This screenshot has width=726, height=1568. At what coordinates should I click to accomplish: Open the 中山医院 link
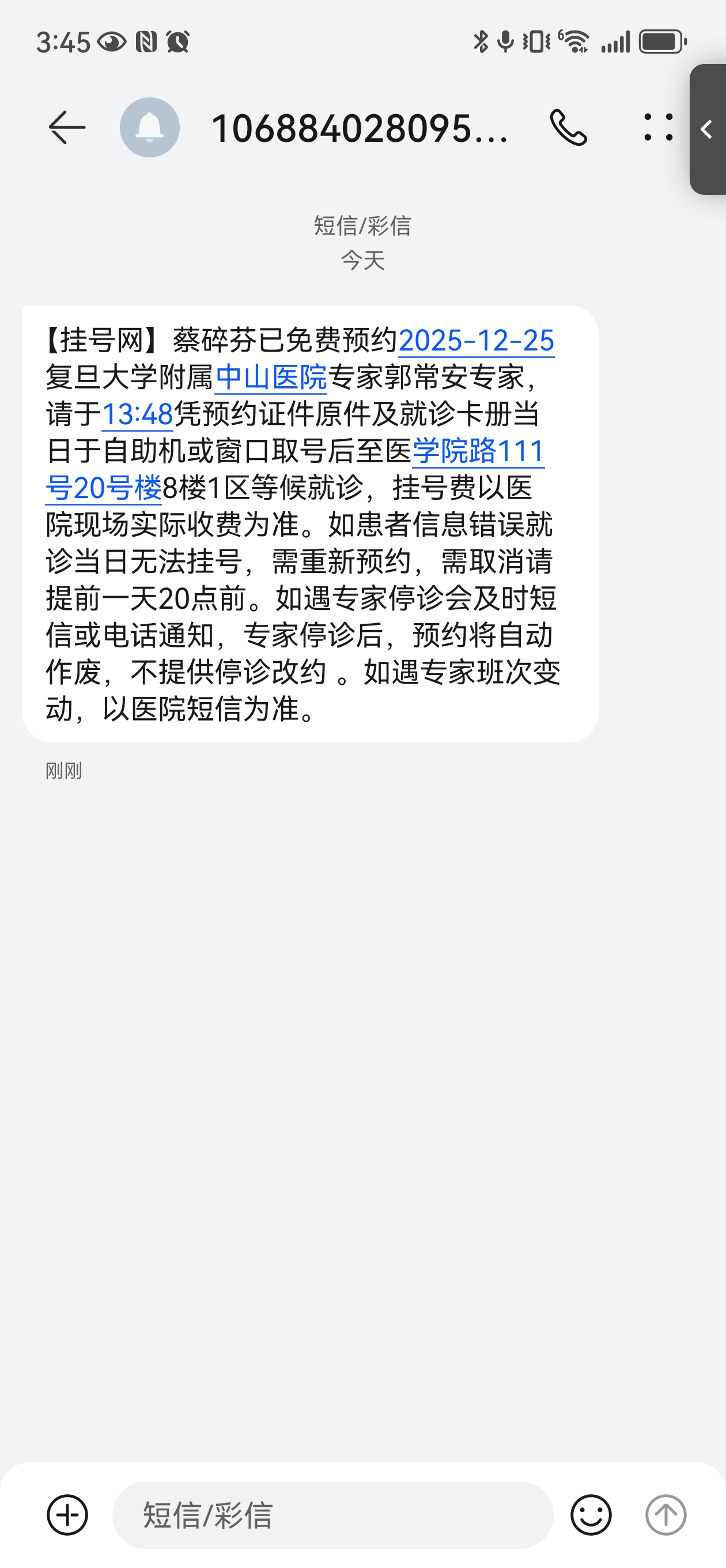coord(271,378)
